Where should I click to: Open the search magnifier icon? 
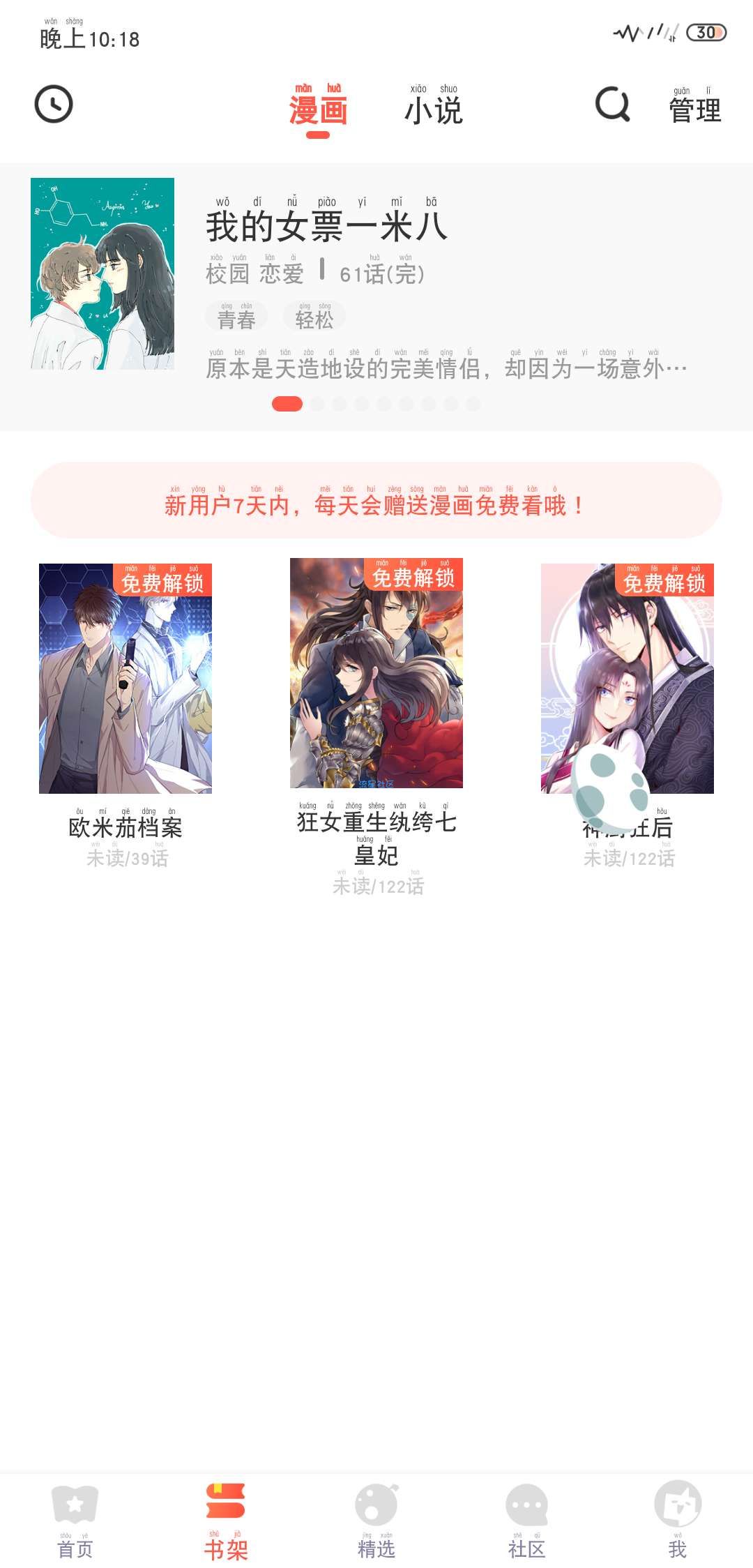(x=612, y=105)
